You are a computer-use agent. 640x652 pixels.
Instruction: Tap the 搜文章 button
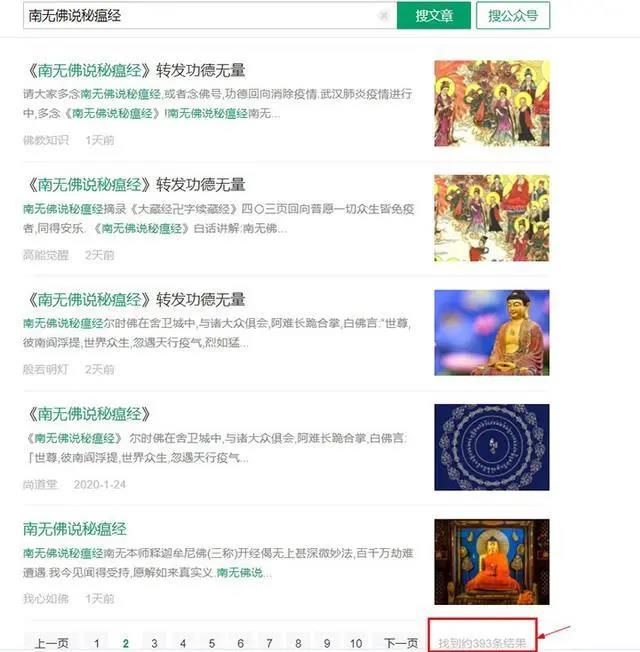coord(433,16)
